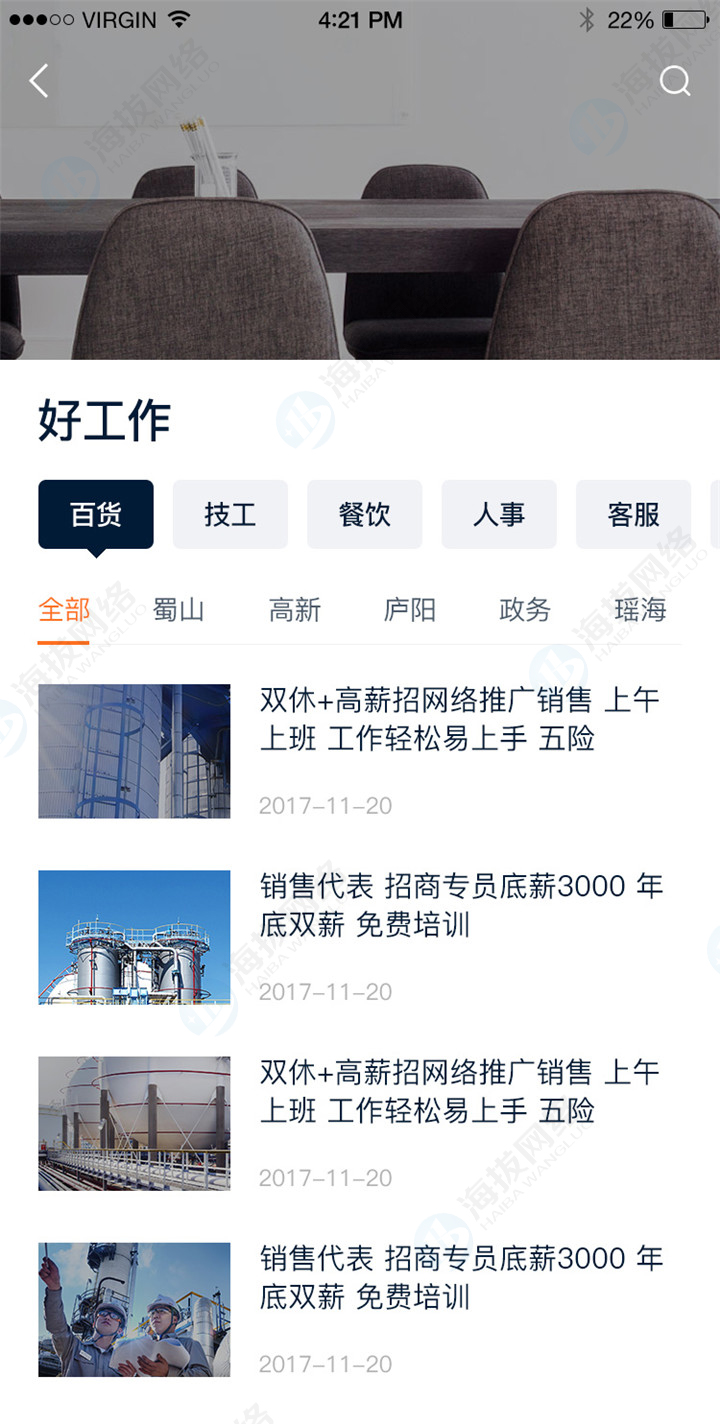
Task: Tap the 人事 category chip
Action: pos(499,514)
